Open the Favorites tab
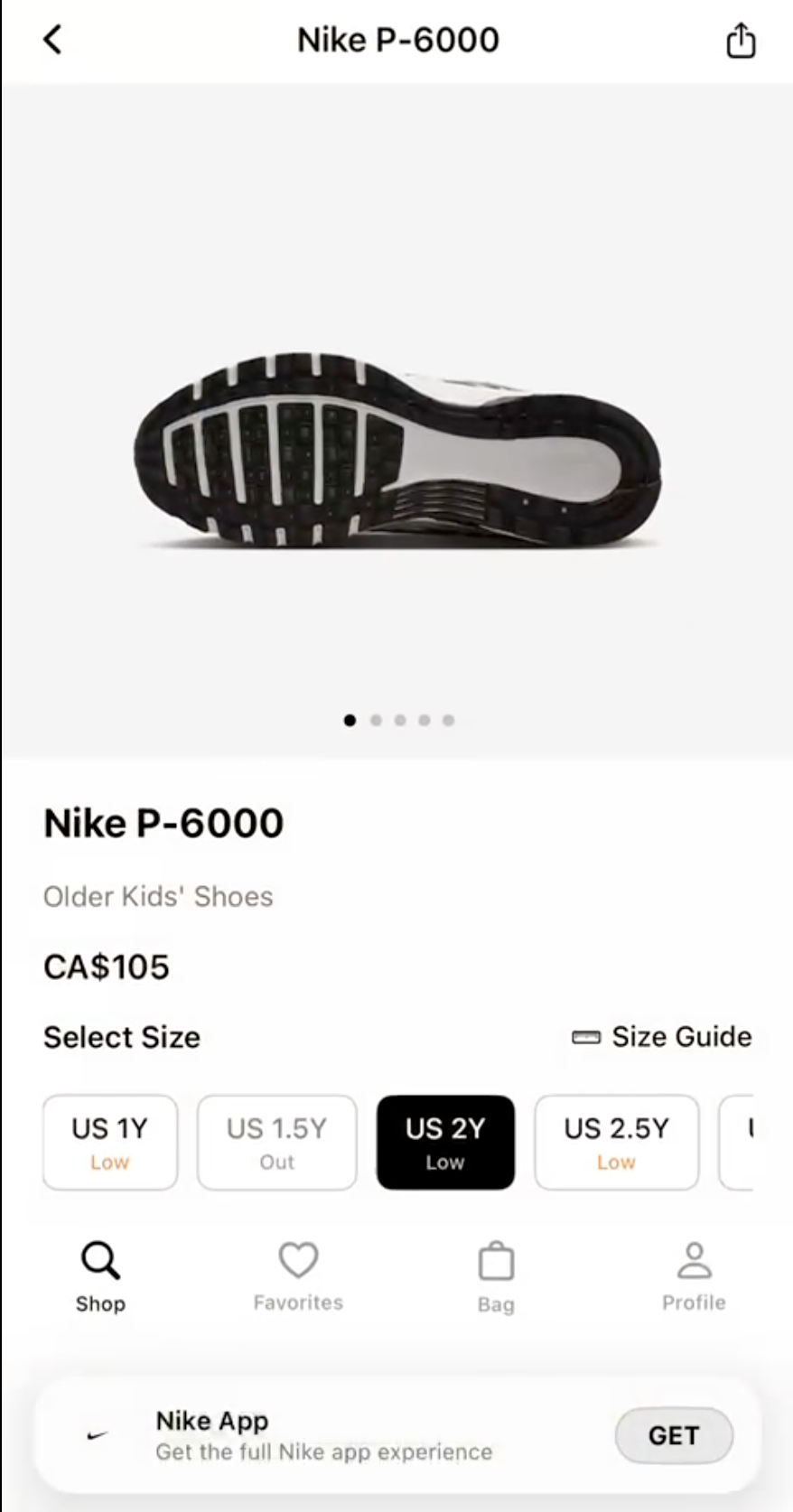Screen dimensions: 793x1512 coord(298,1275)
